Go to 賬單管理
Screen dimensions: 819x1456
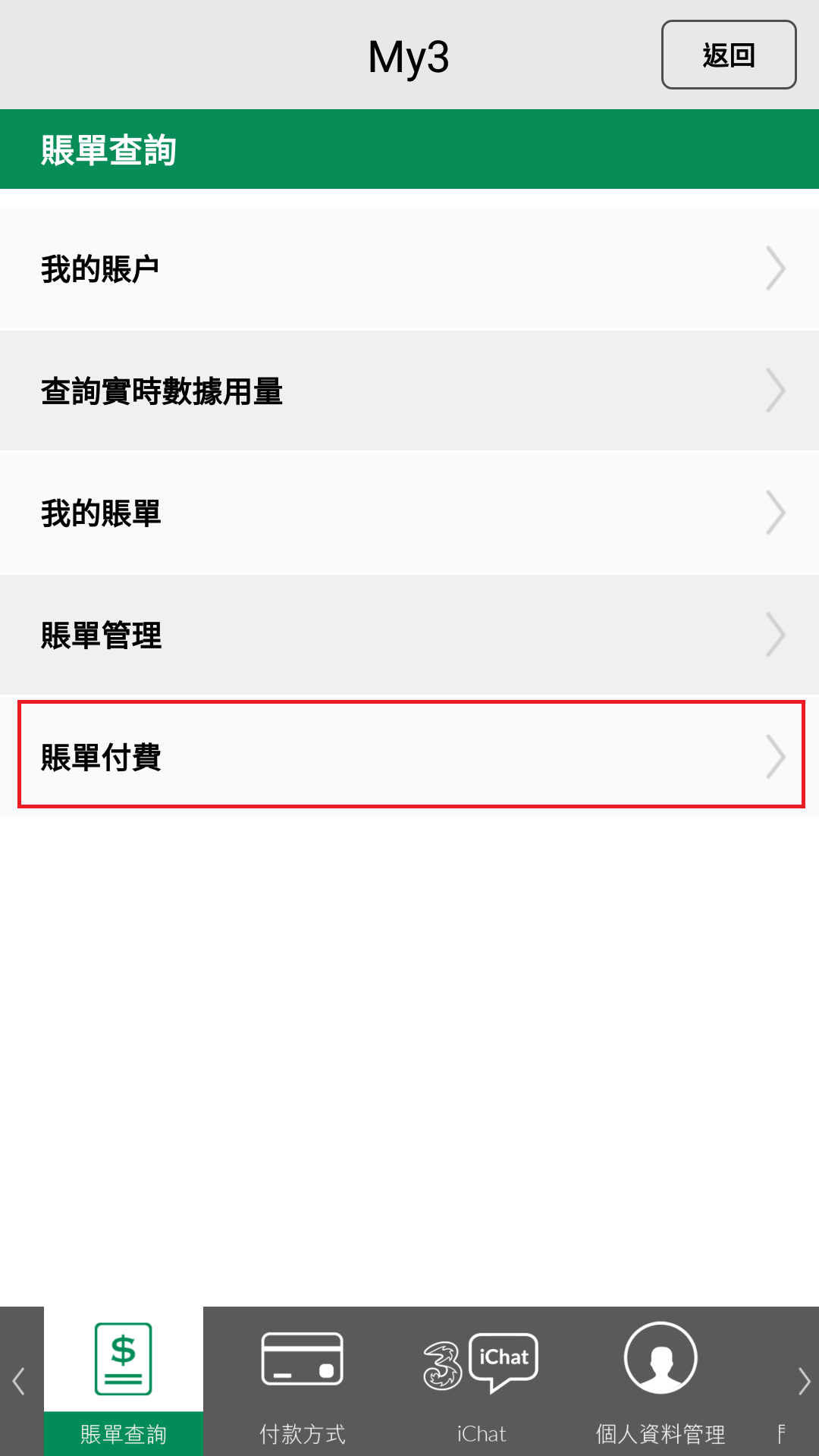point(409,635)
